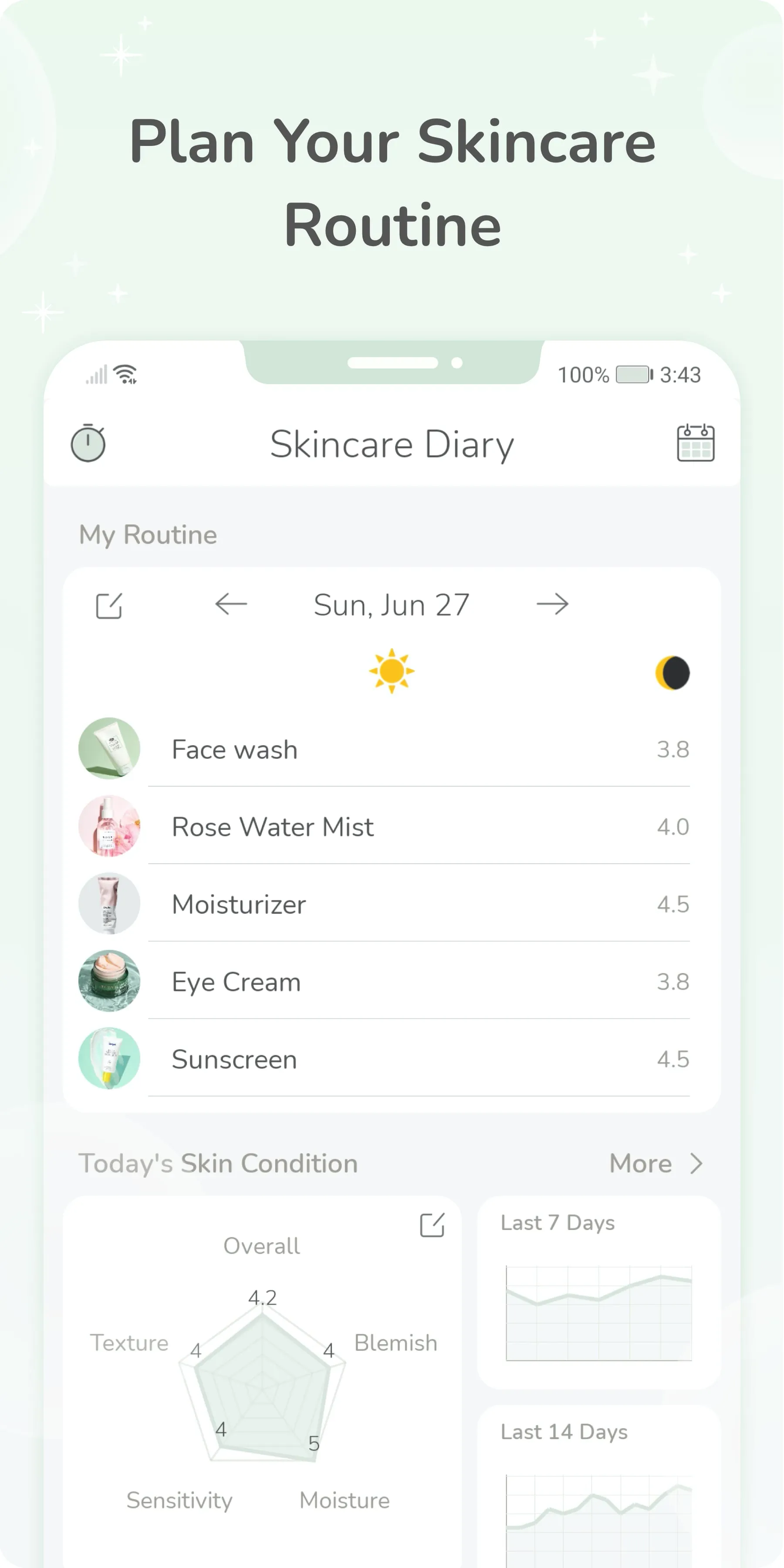Open the Last 14 Days chart
This screenshot has width=784, height=1568.
point(598,1485)
